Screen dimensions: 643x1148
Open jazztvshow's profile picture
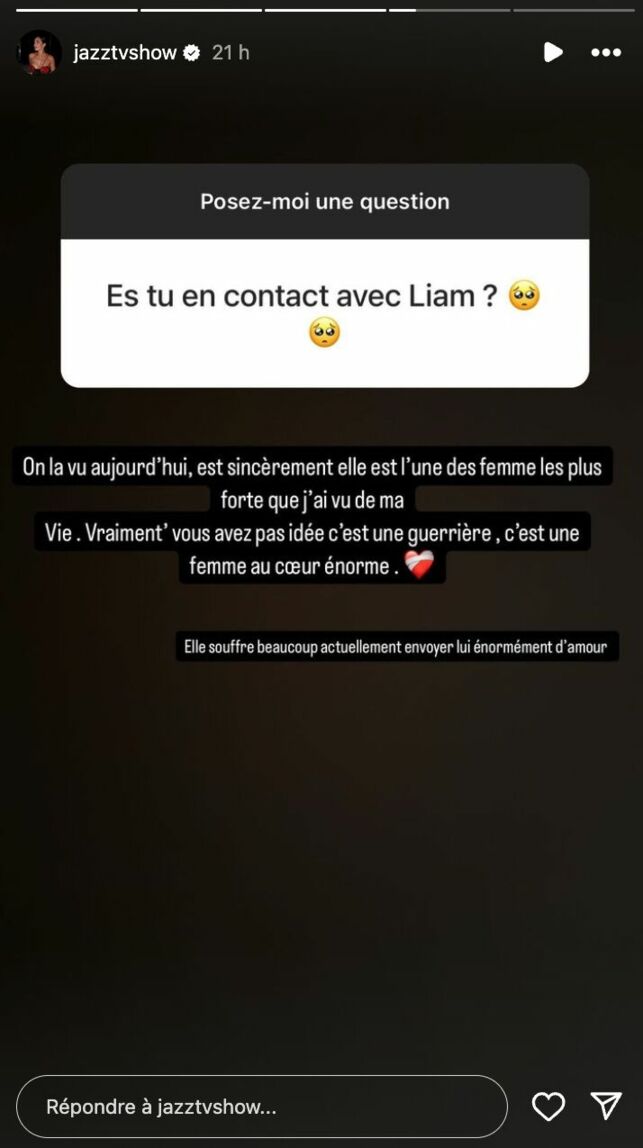[39, 53]
